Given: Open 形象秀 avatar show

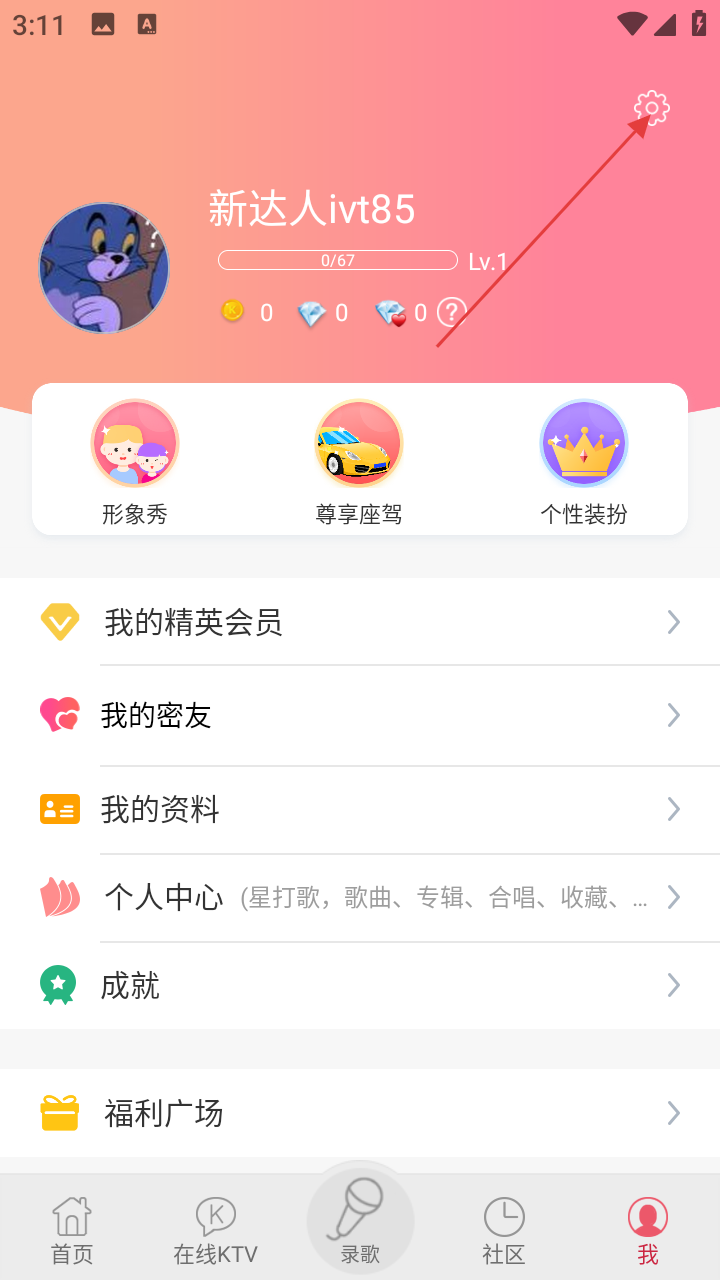Looking at the screenshot, I should [x=135, y=460].
